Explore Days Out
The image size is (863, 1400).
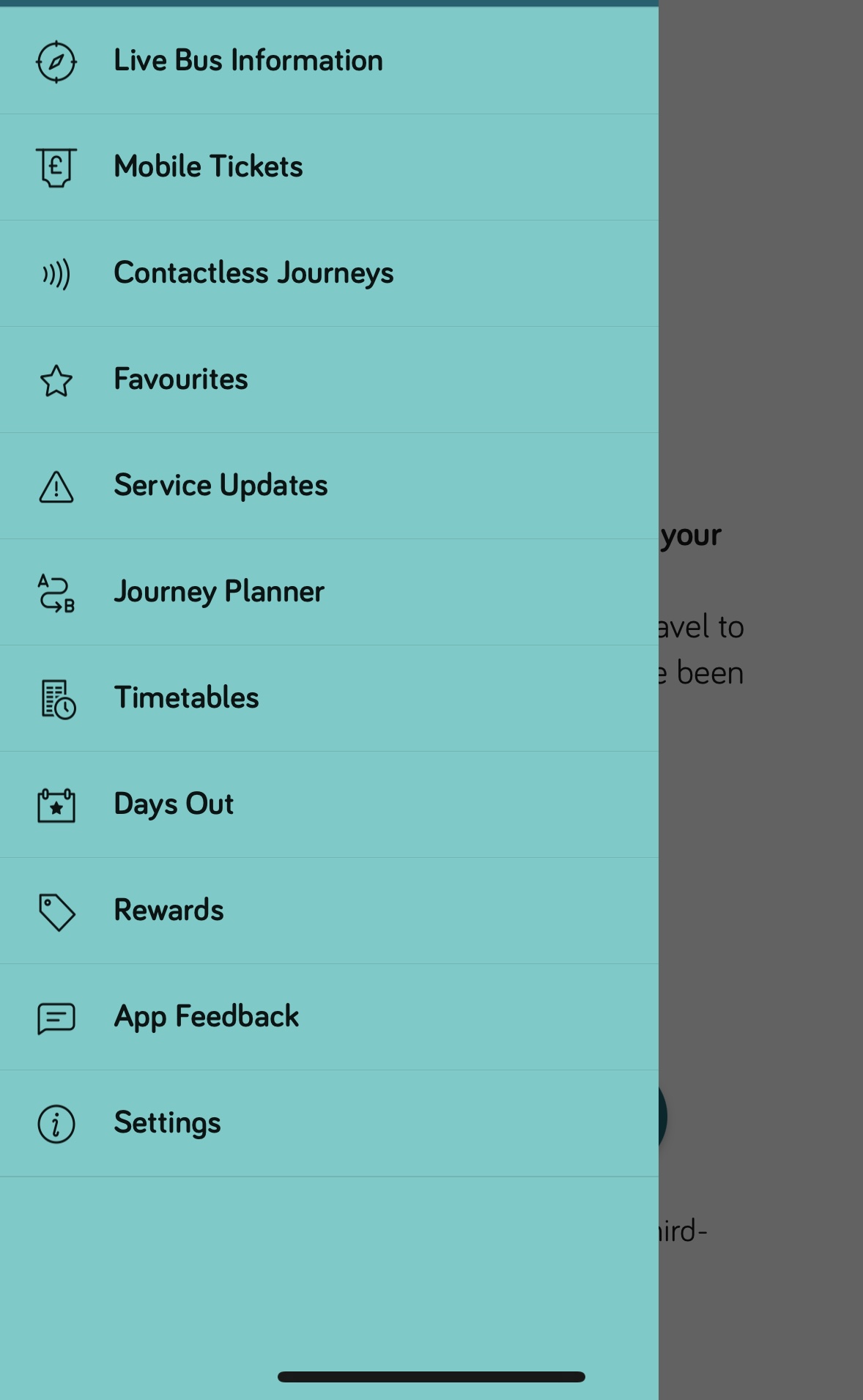pyautogui.click(x=174, y=804)
